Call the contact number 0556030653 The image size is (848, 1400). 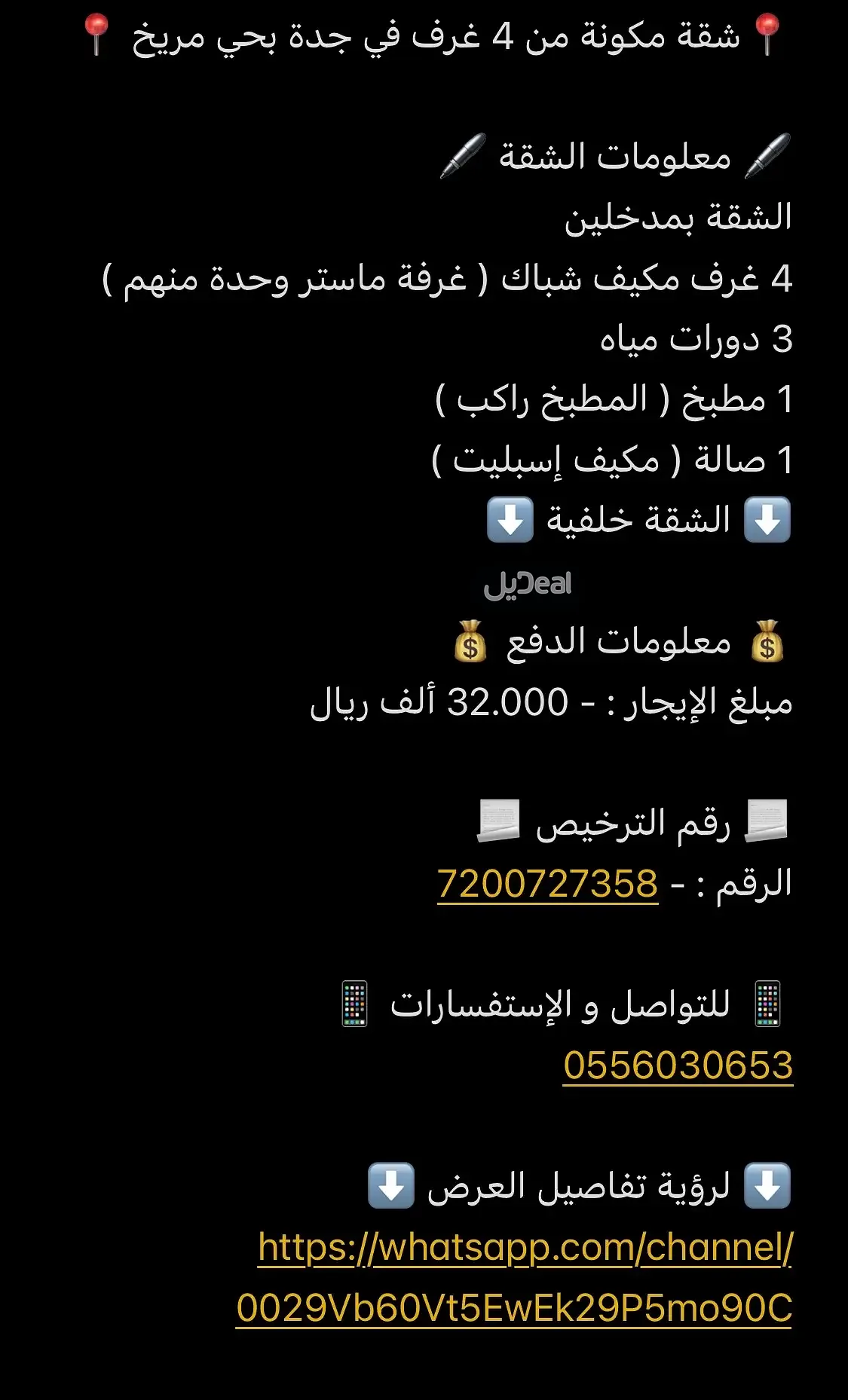(x=678, y=1065)
